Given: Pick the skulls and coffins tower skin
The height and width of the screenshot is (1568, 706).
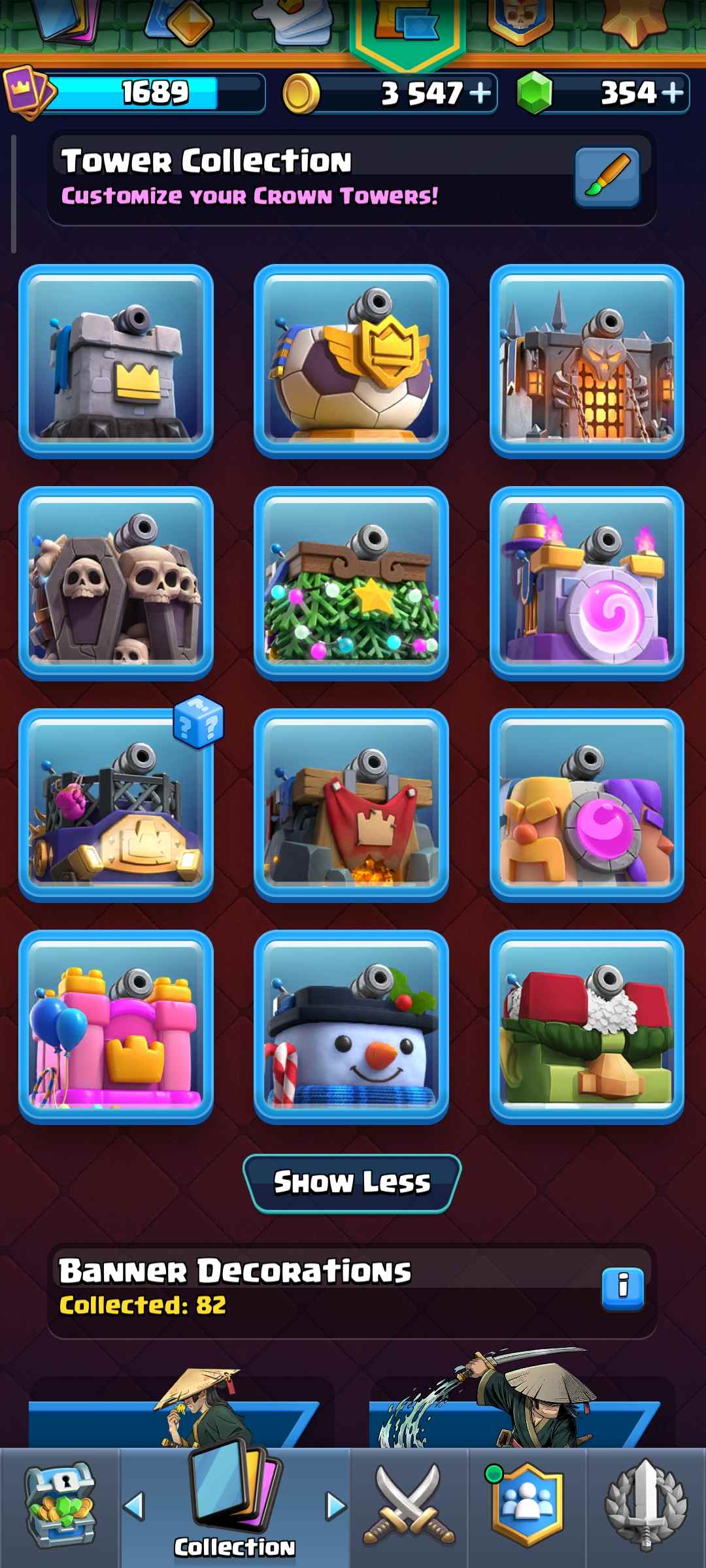Looking at the screenshot, I should click(x=116, y=583).
